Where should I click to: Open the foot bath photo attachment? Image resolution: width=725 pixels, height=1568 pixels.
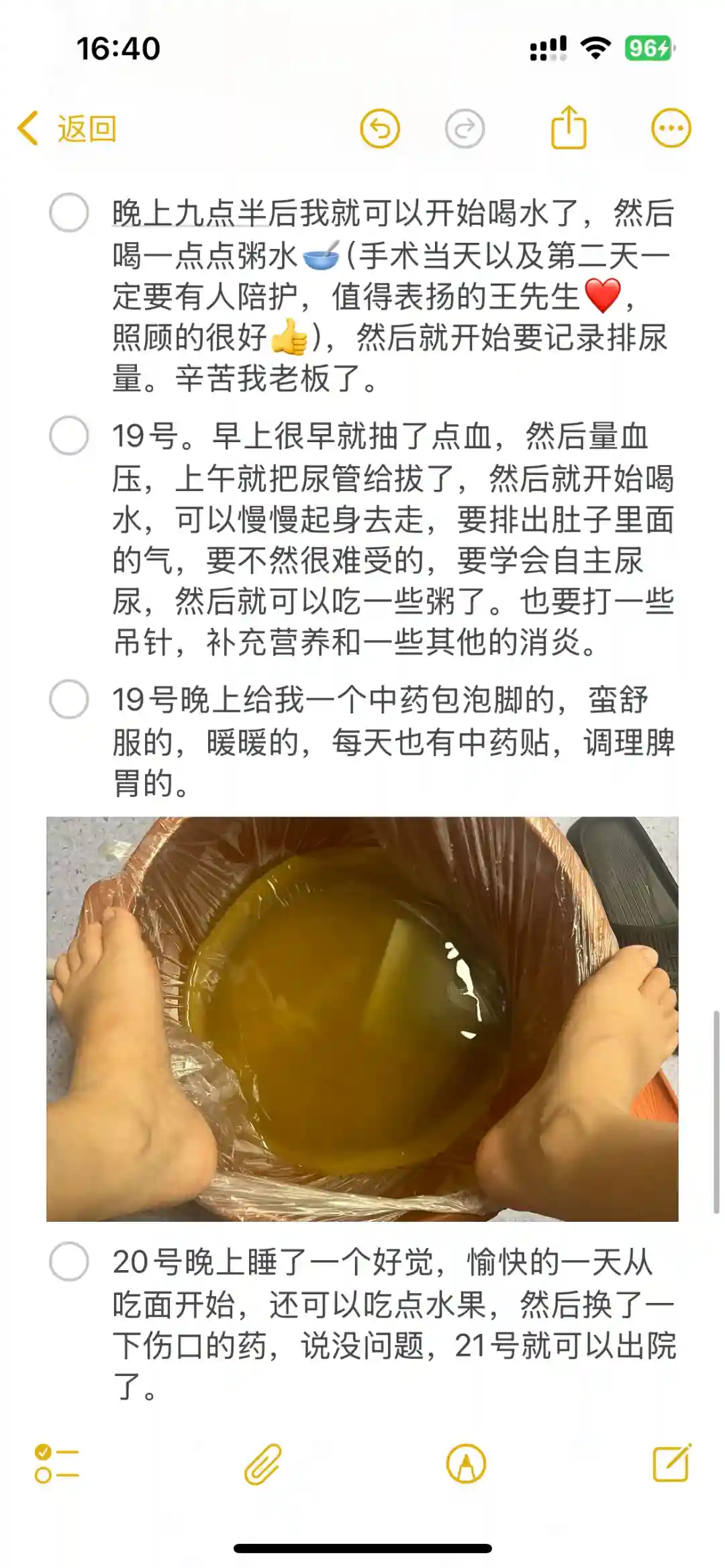362,1018
